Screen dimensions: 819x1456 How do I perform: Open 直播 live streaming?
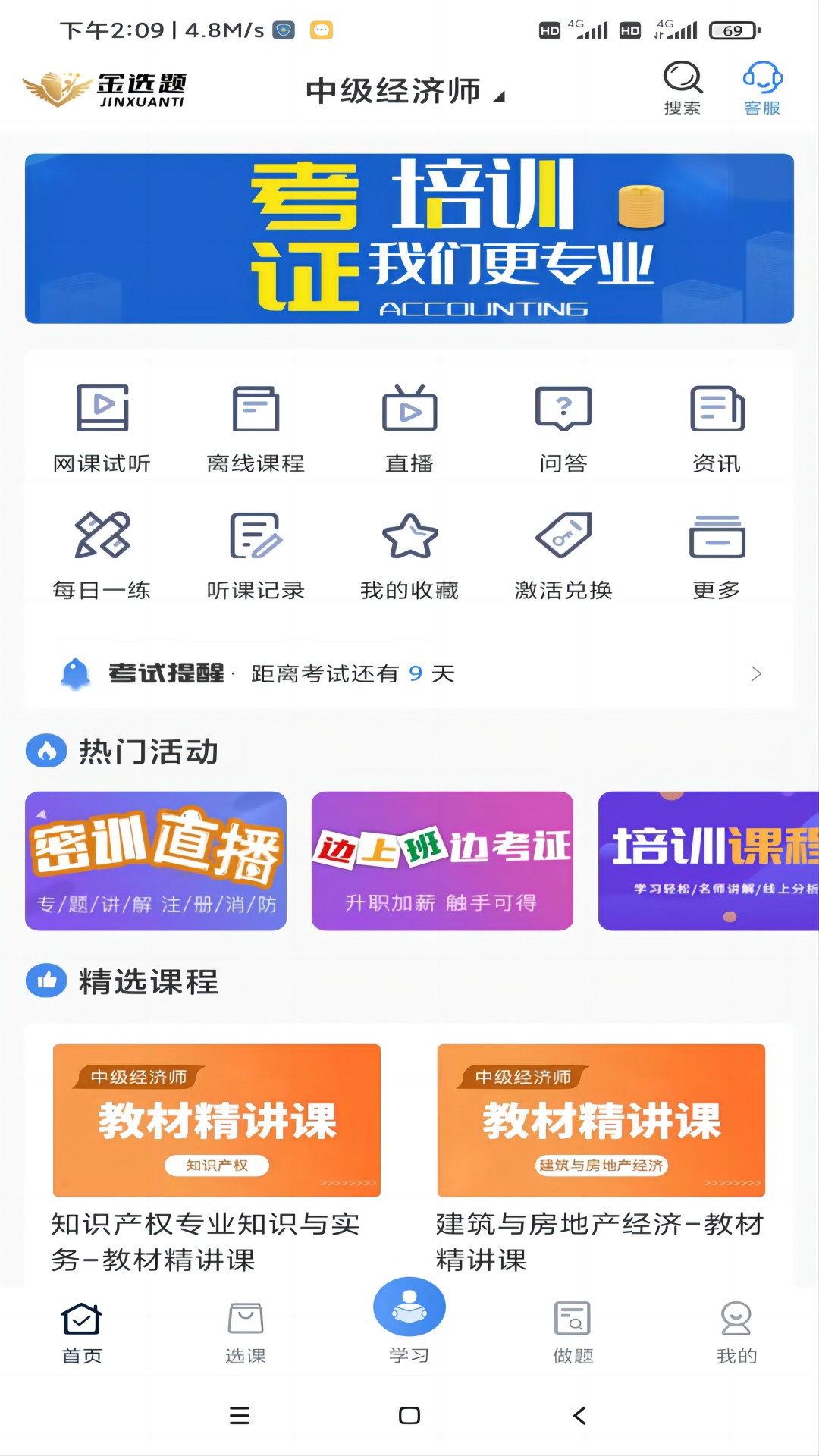click(409, 429)
